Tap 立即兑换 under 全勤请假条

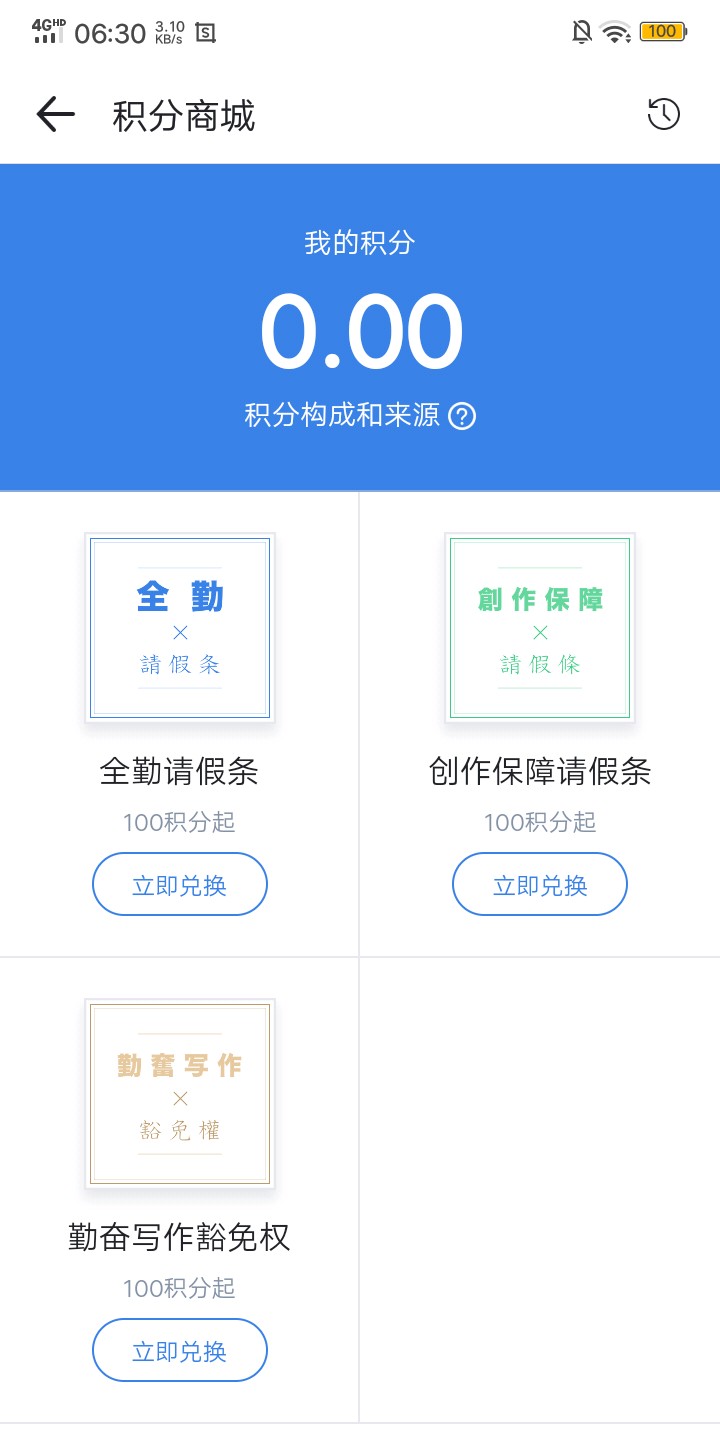180,884
